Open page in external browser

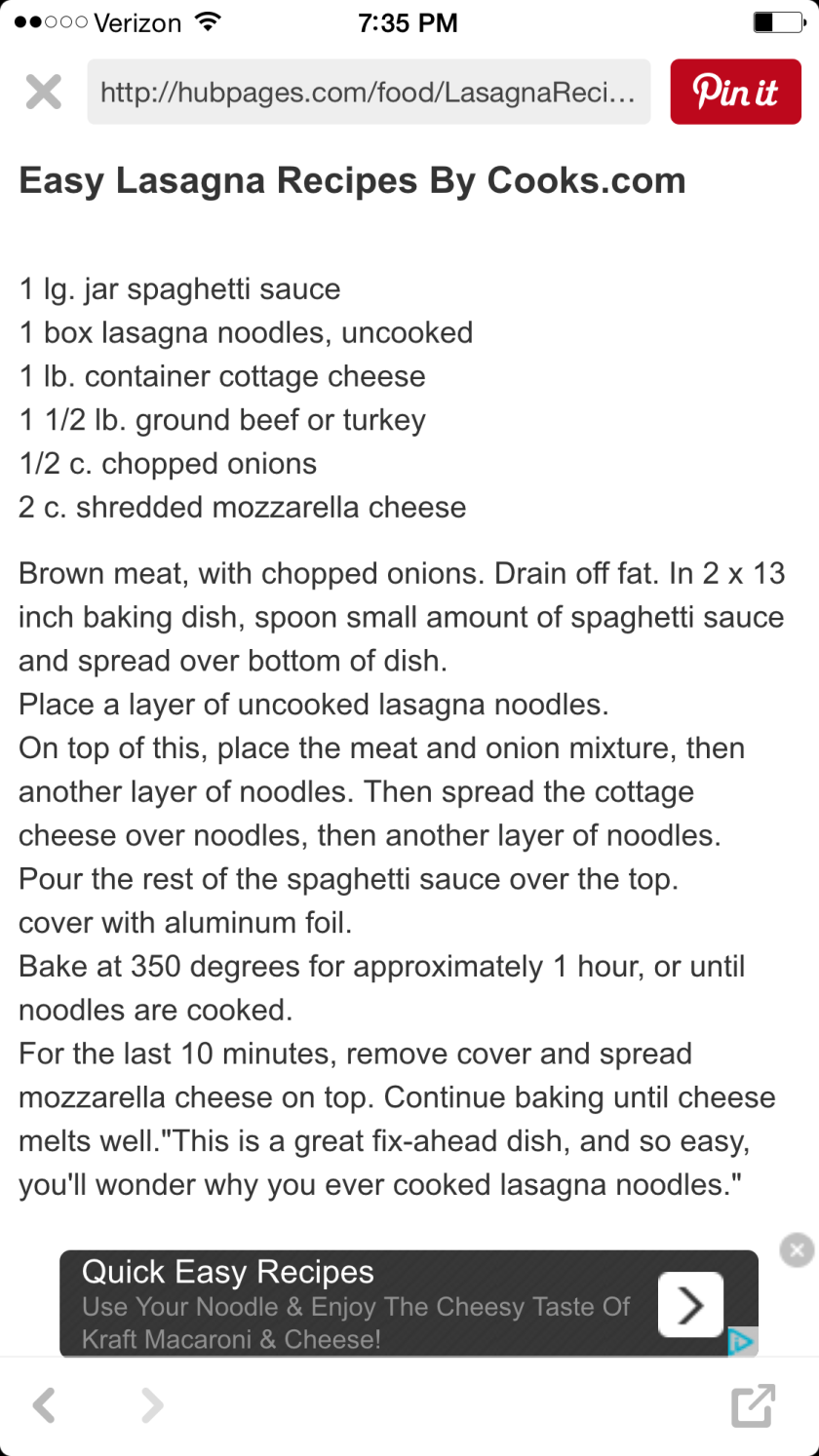point(753,1405)
